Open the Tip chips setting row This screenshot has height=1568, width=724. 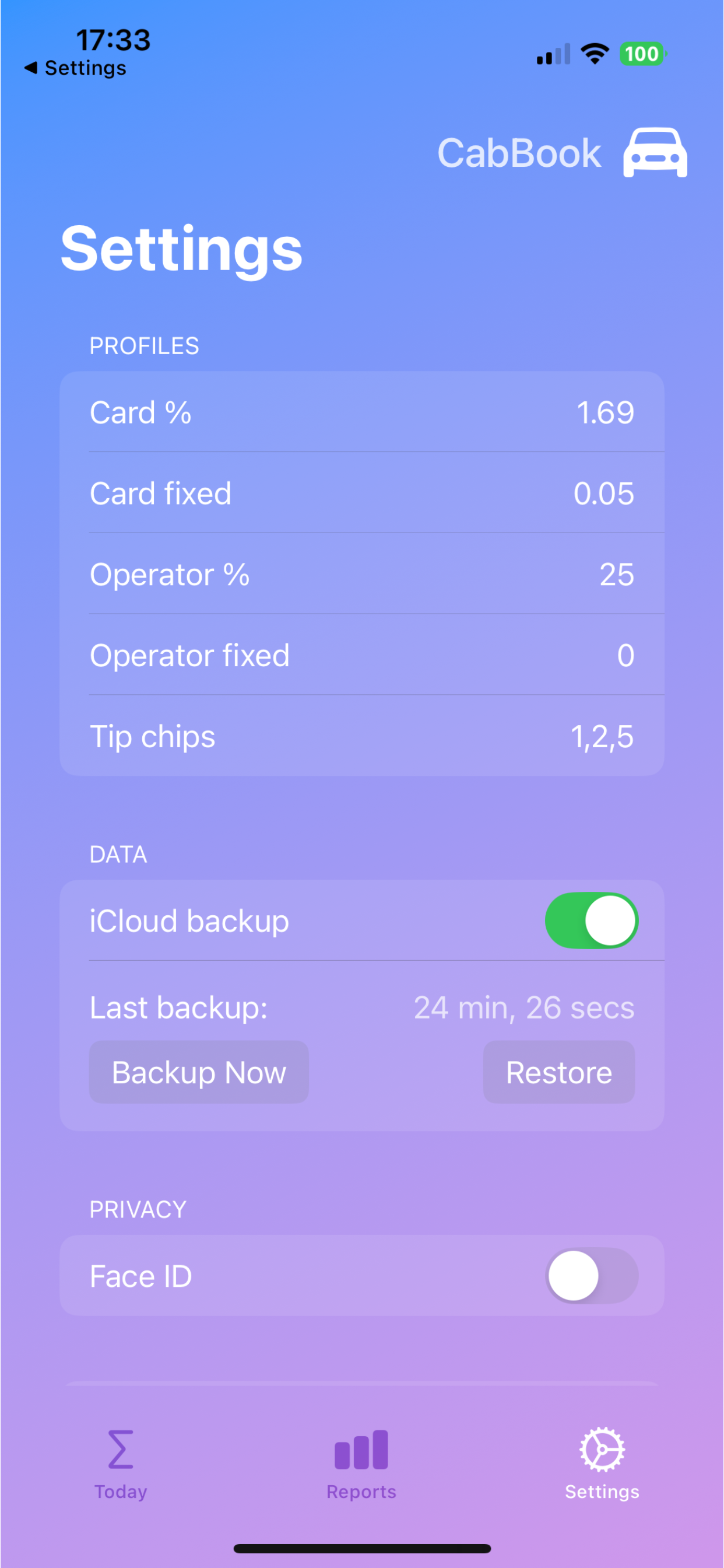[361, 736]
